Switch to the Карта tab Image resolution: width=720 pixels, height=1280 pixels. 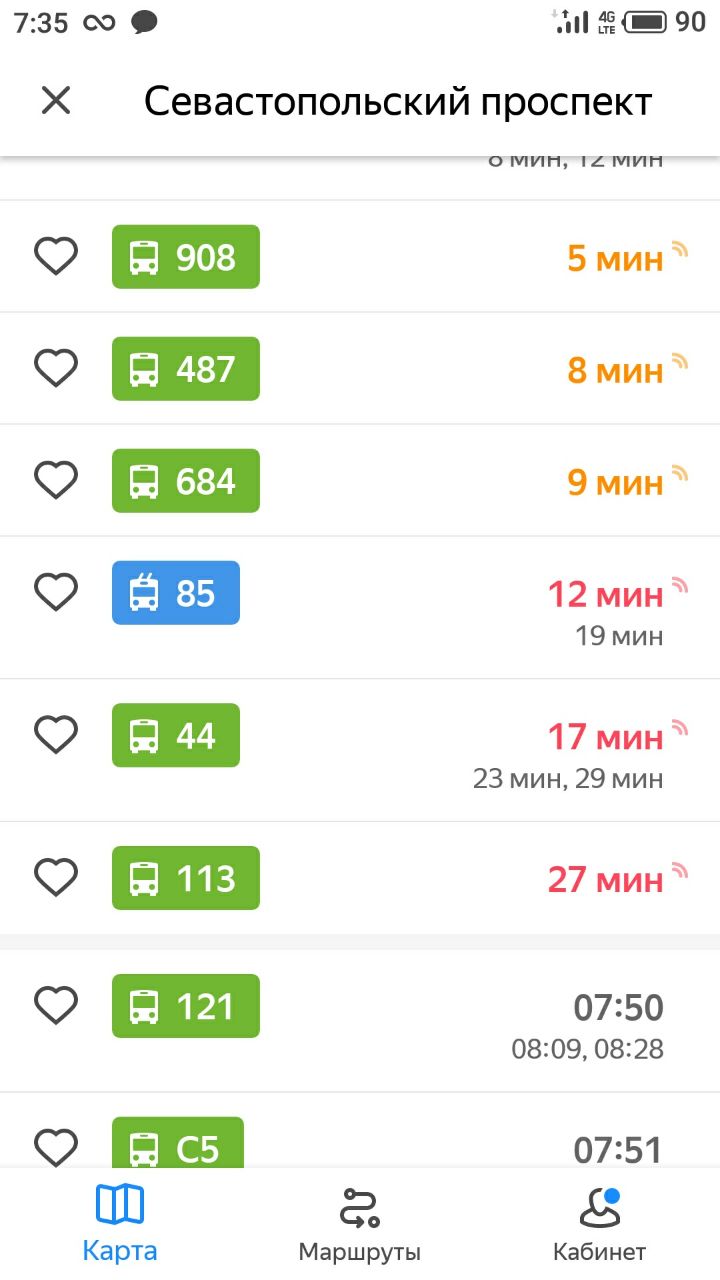coord(120,1222)
